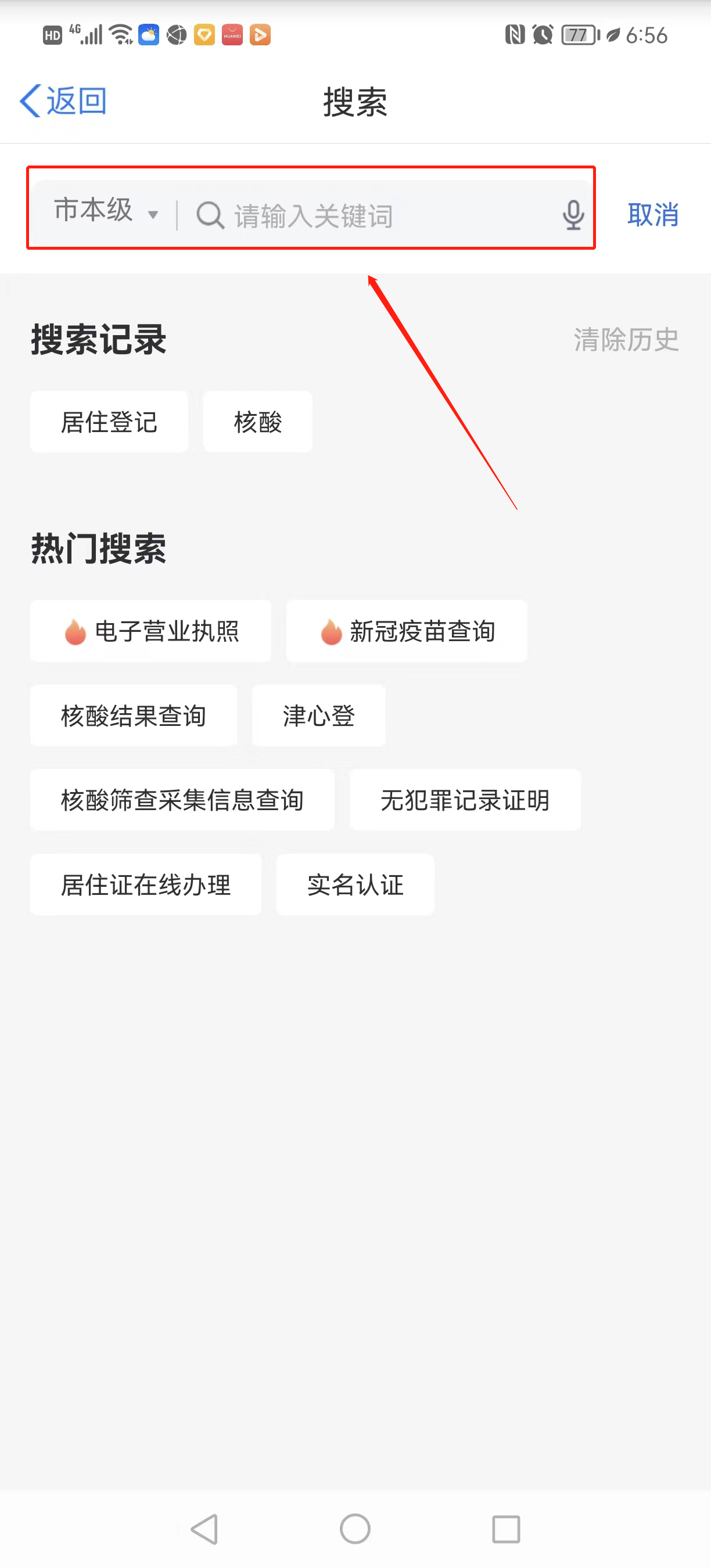Choose the 核酸结果查询 hot search
Screen dimensions: 711x1568
tap(134, 715)
